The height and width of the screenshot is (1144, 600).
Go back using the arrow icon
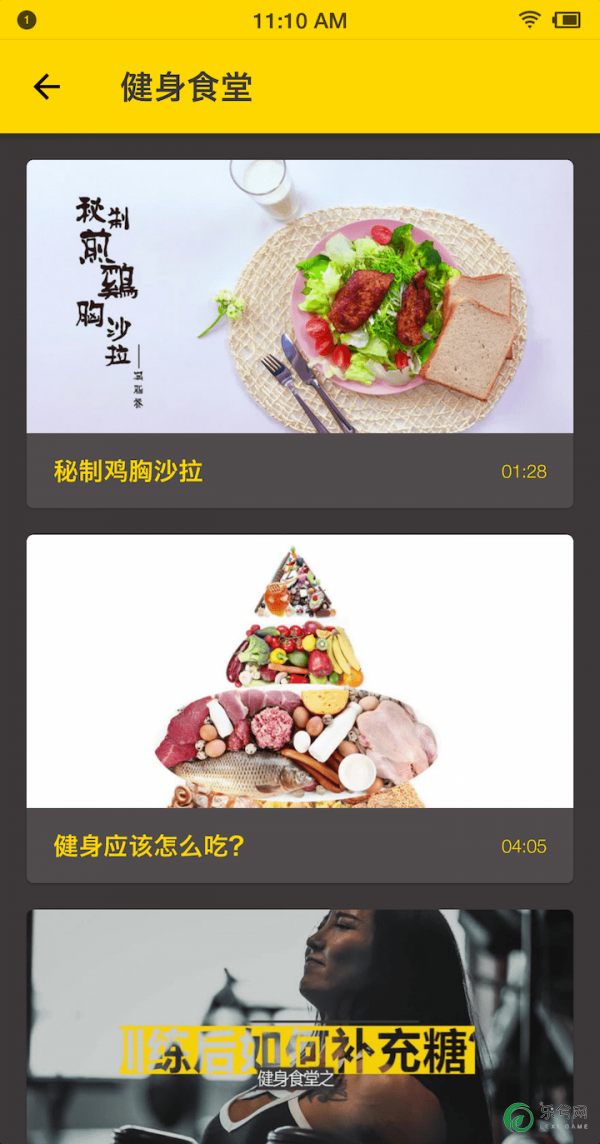[x=47, y=87]
